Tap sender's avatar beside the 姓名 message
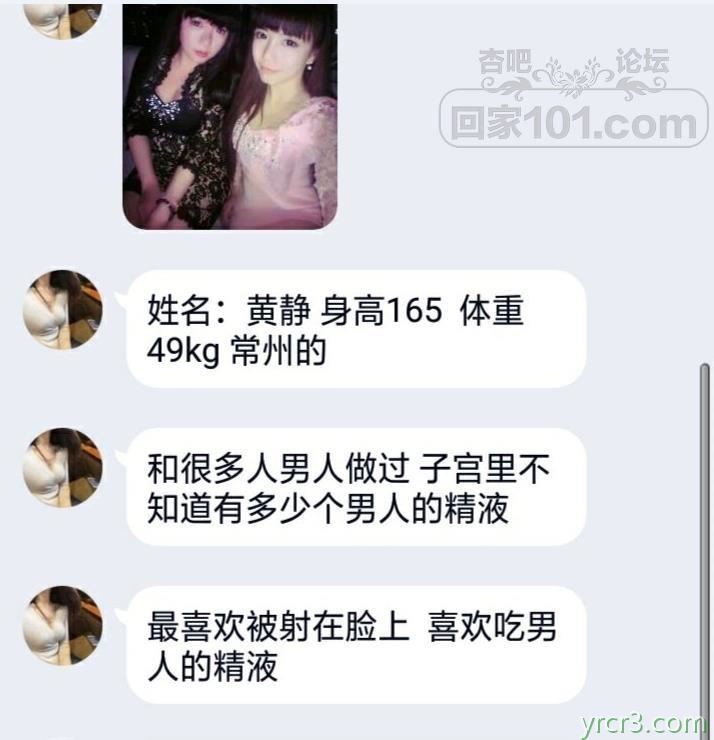714x740 pixels. coord(63,309)
